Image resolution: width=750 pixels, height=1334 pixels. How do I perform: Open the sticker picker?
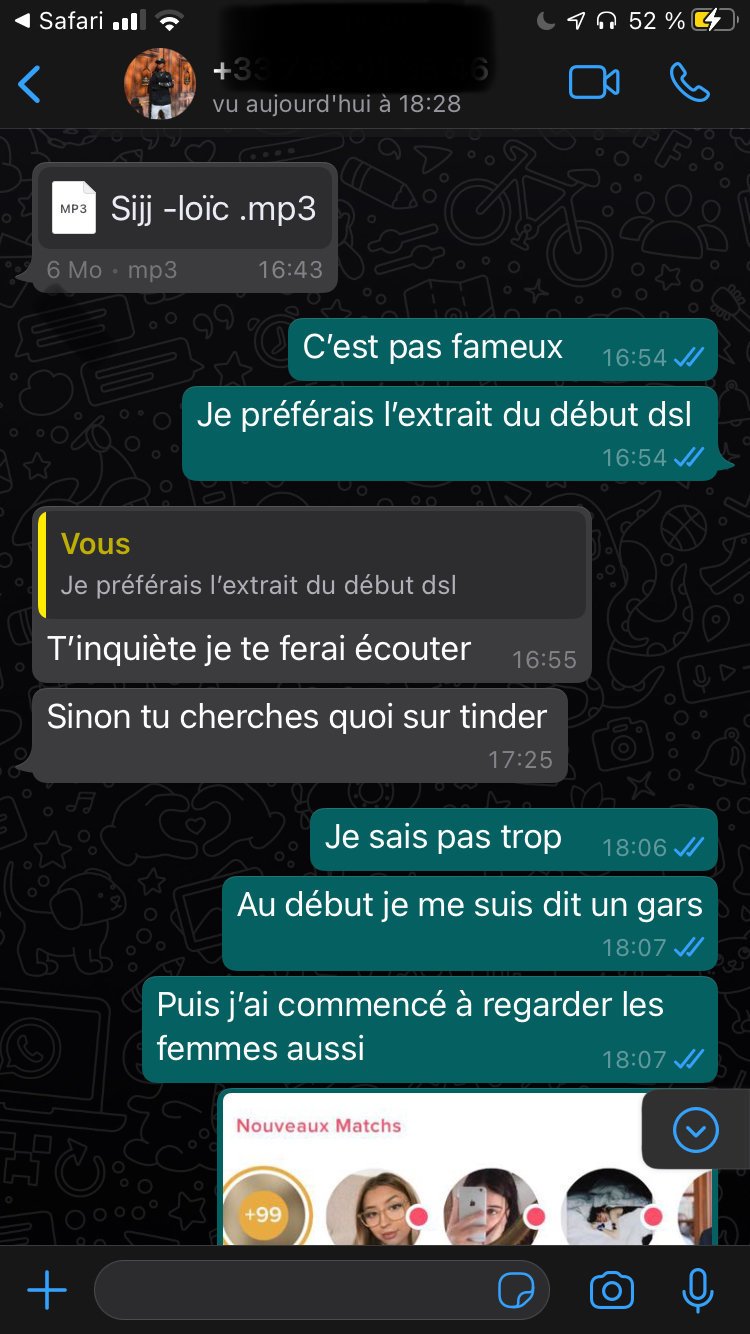(x=516, y=1291)
